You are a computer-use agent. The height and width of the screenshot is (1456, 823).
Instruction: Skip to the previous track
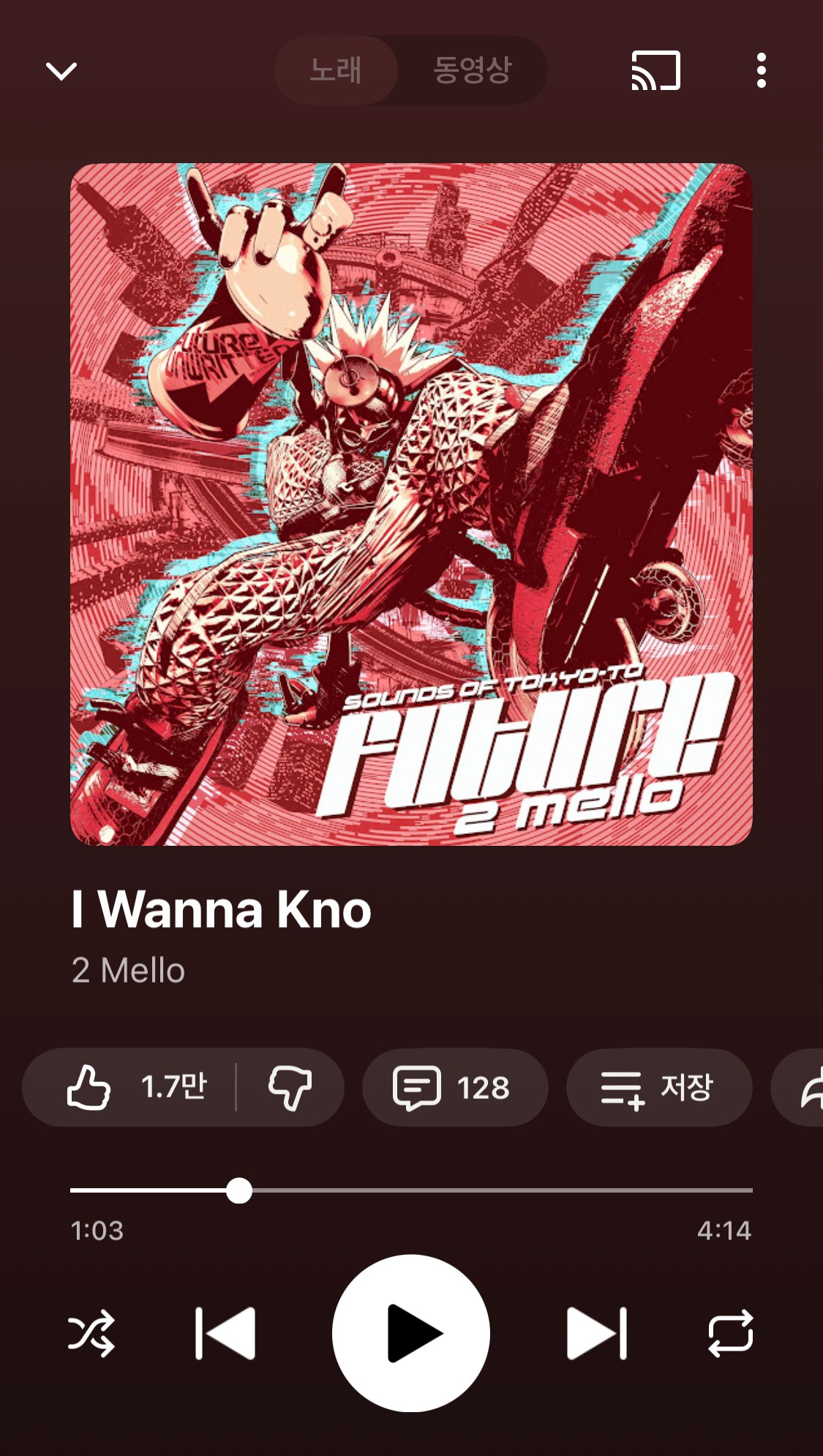(225, 1333)
